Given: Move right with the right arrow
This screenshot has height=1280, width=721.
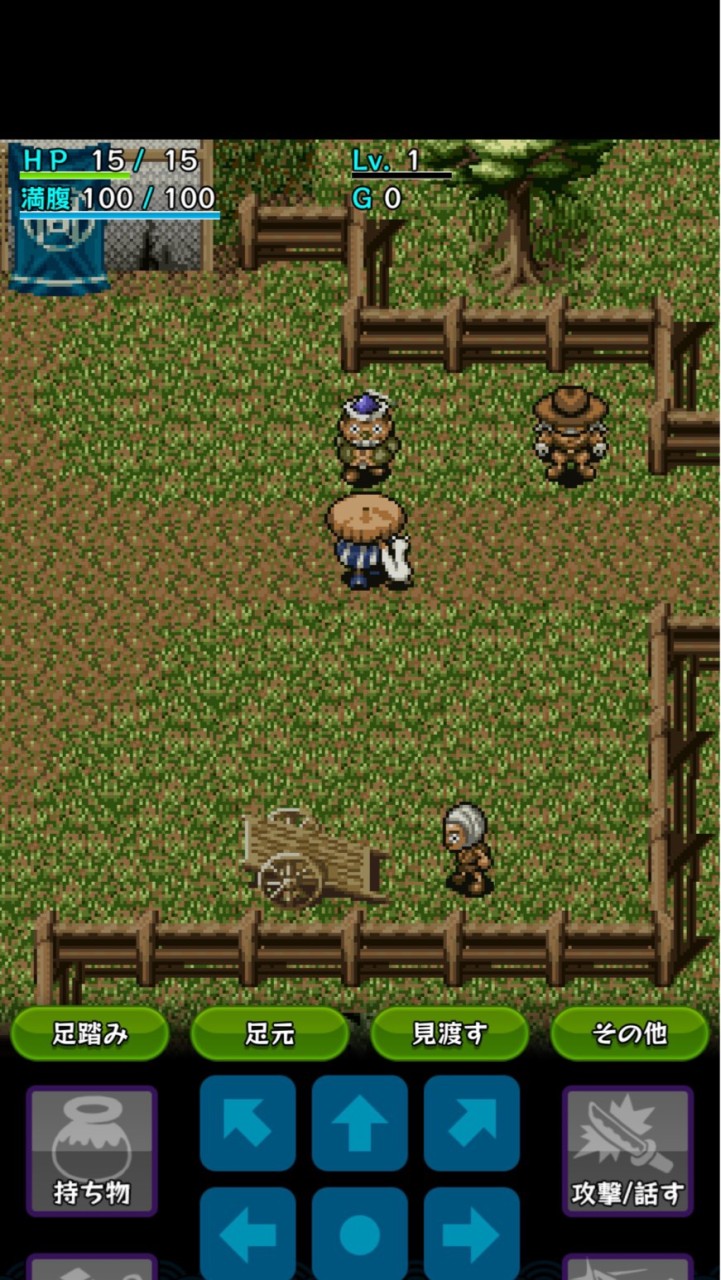Looking at the screenshot, I should pos(472,1234).
